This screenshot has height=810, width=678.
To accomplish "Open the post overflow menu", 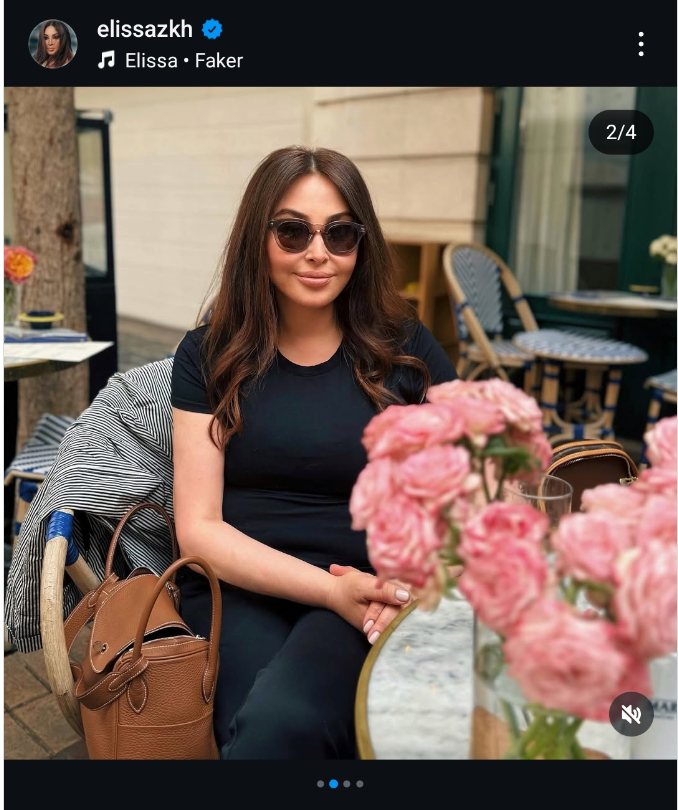I will (x=640, y=44).
